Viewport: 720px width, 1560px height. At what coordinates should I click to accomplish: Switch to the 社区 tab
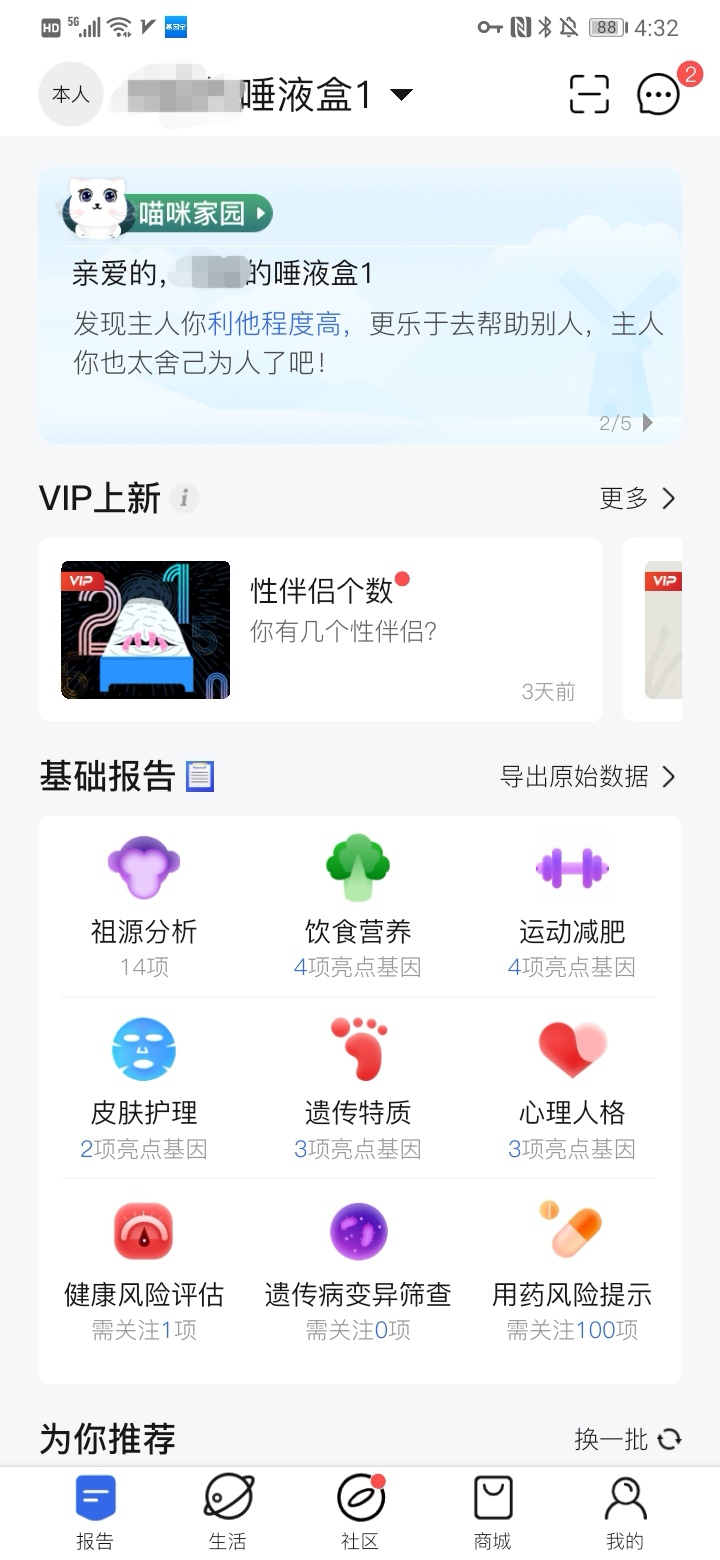point(360,1512)
